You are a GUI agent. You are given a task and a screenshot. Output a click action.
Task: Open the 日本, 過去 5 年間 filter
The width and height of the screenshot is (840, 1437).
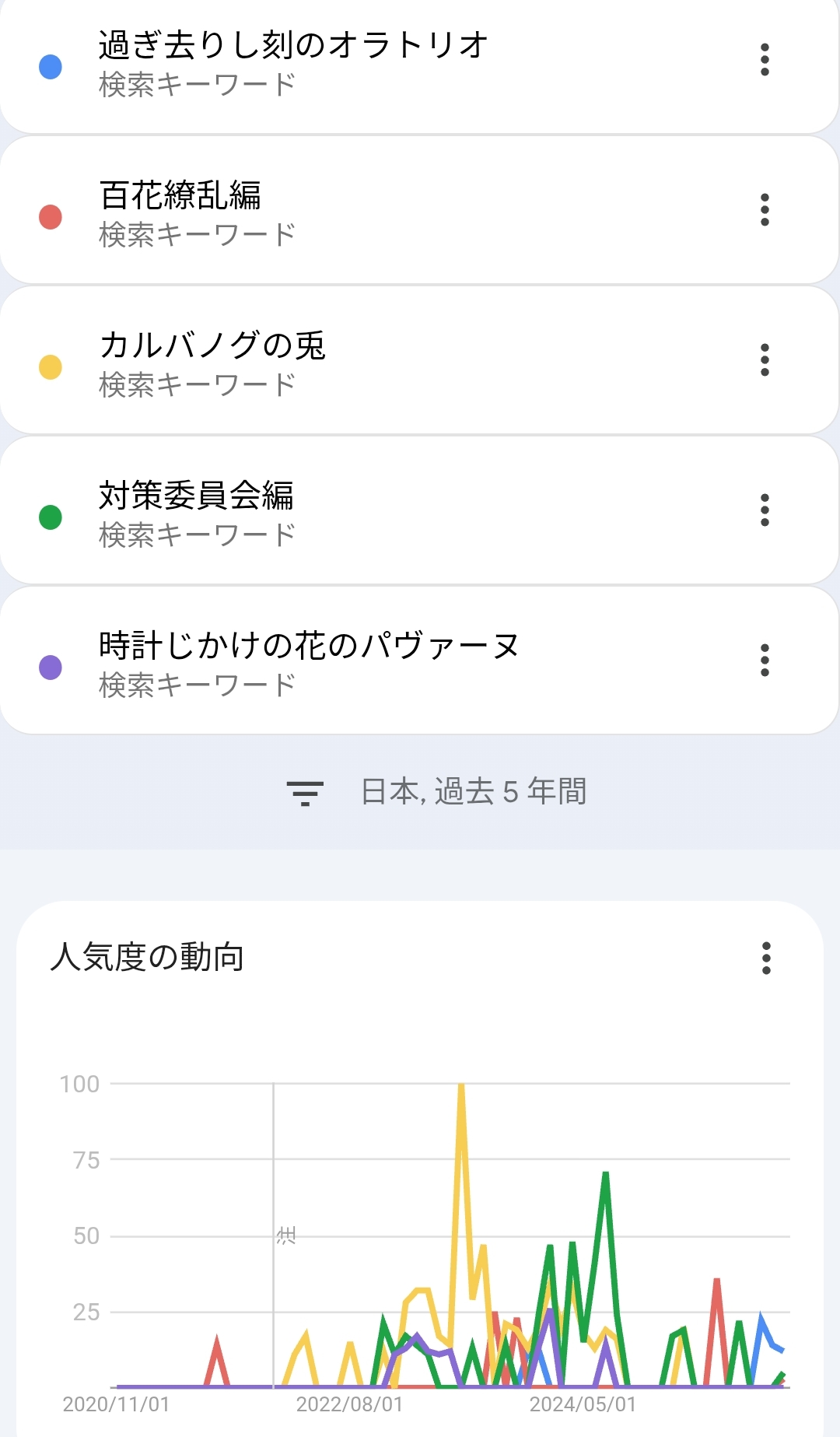(x=436, y=792)
